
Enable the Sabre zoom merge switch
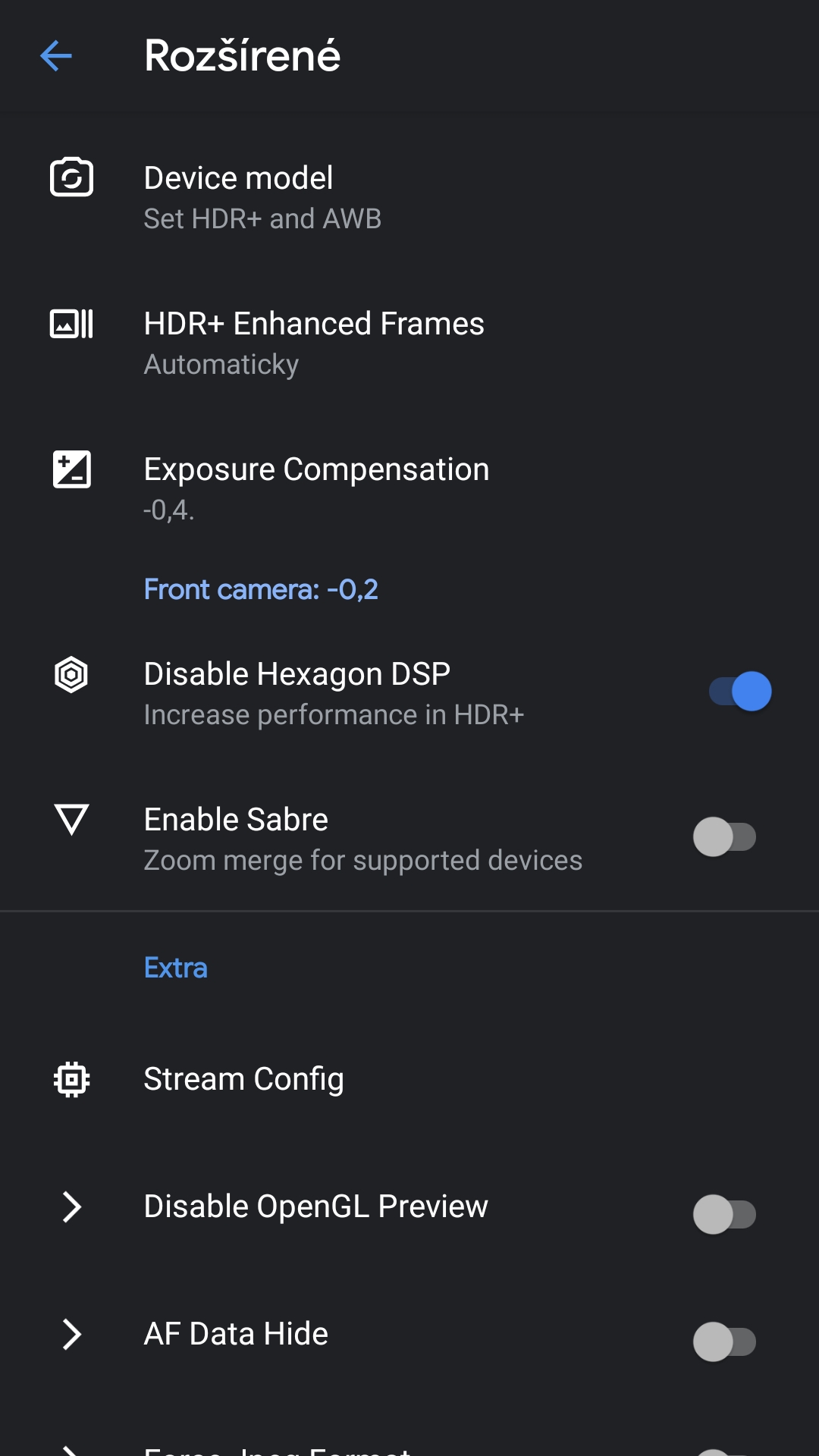click(x=724, y=837)
